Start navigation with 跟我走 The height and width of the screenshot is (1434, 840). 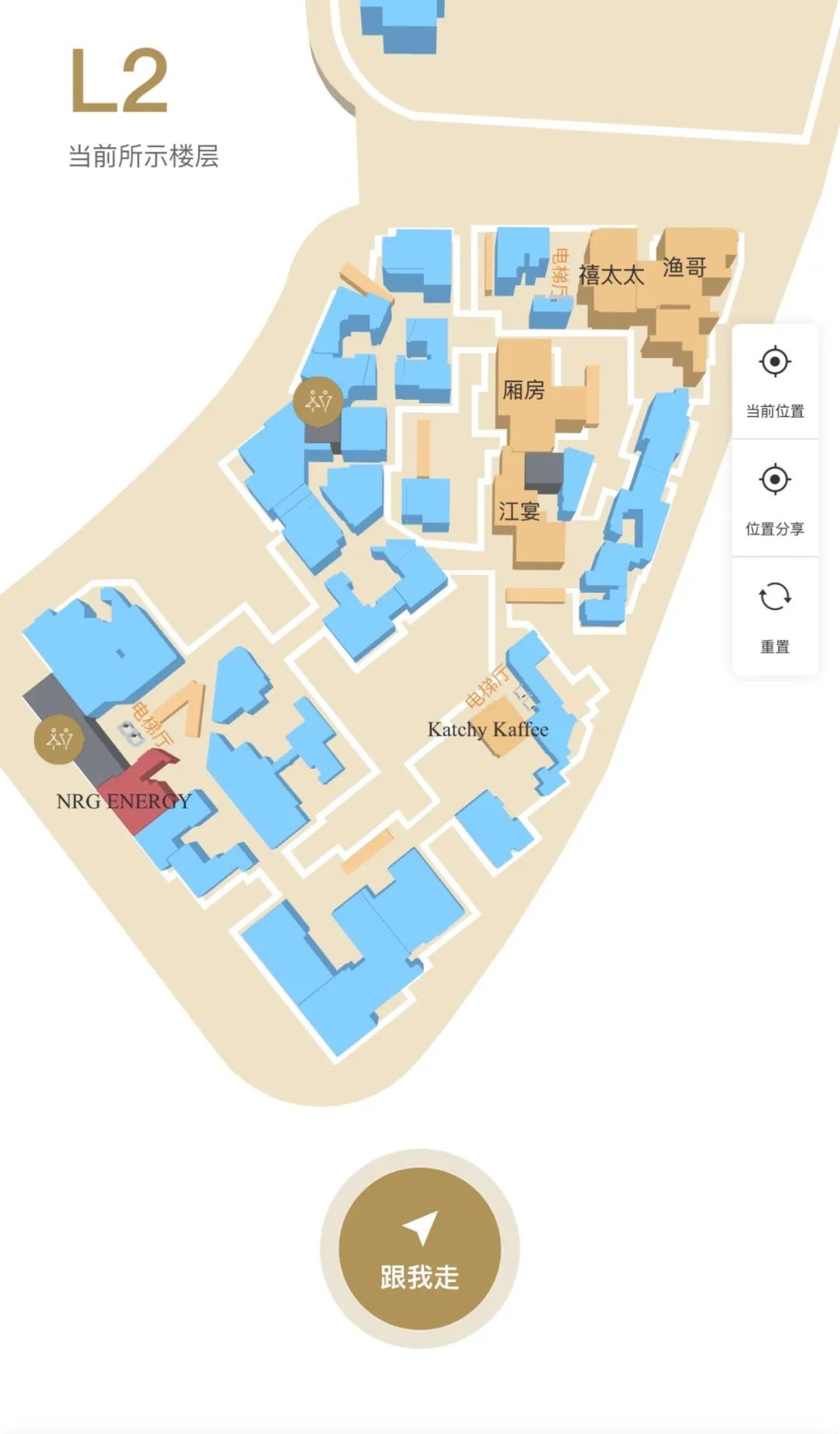tap(420, 1248)
